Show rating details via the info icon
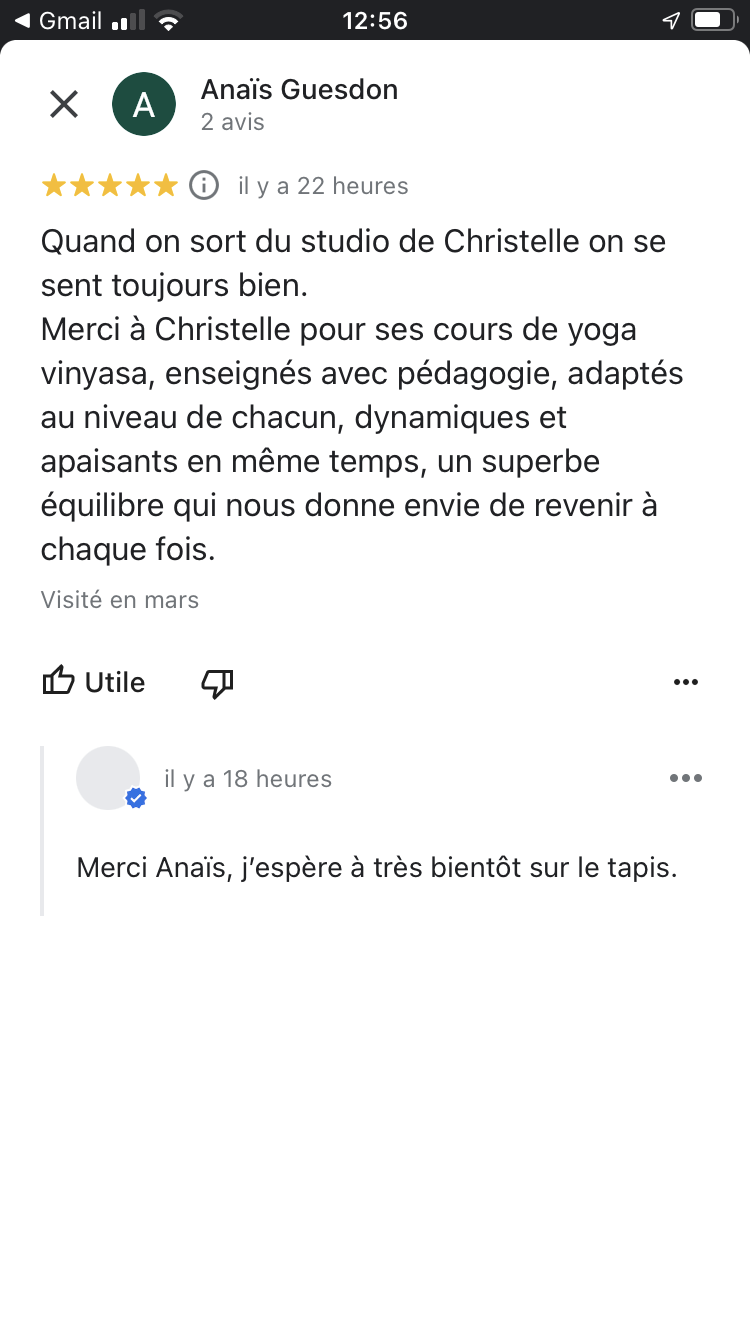The width and height of the screenshot is (750, 1334). 204,186
